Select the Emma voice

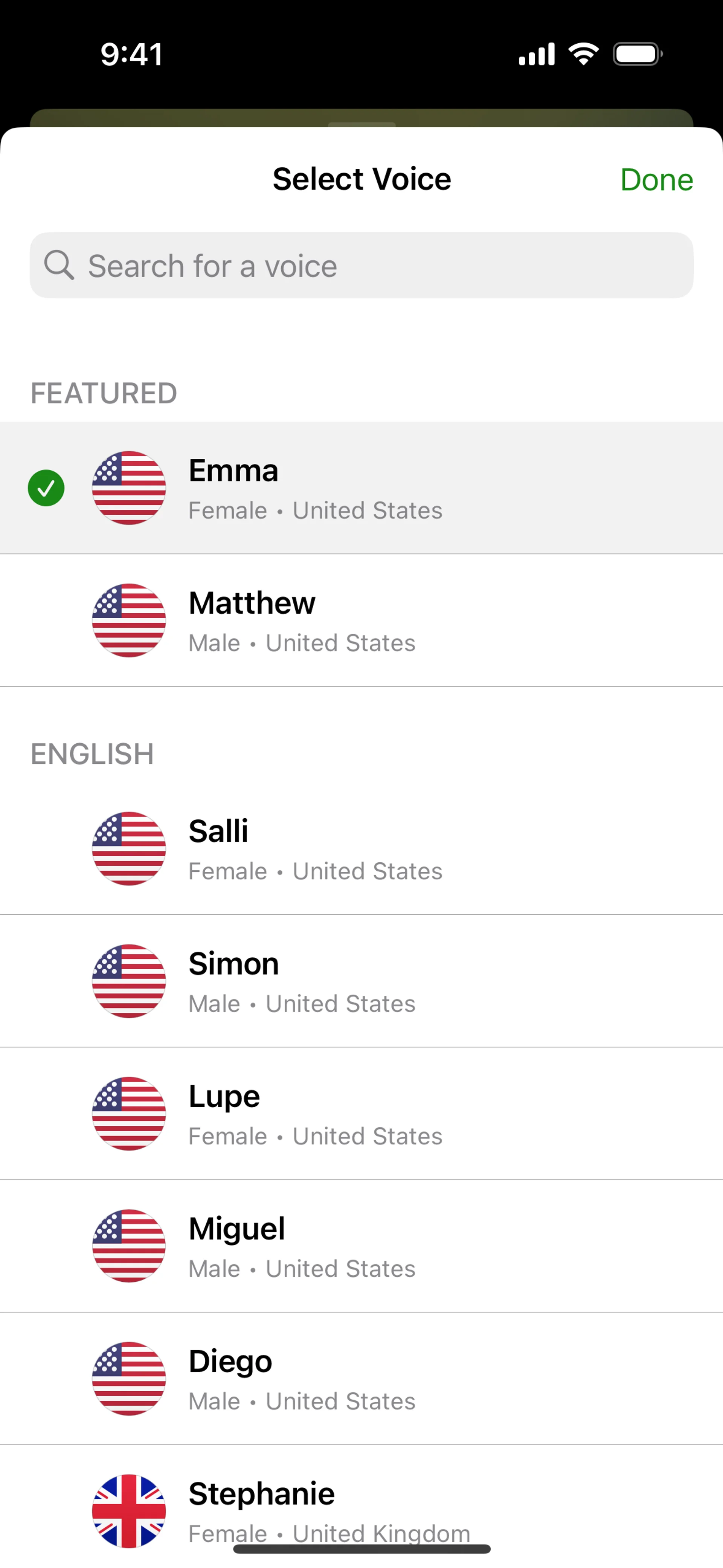click(x=361, y=488)
